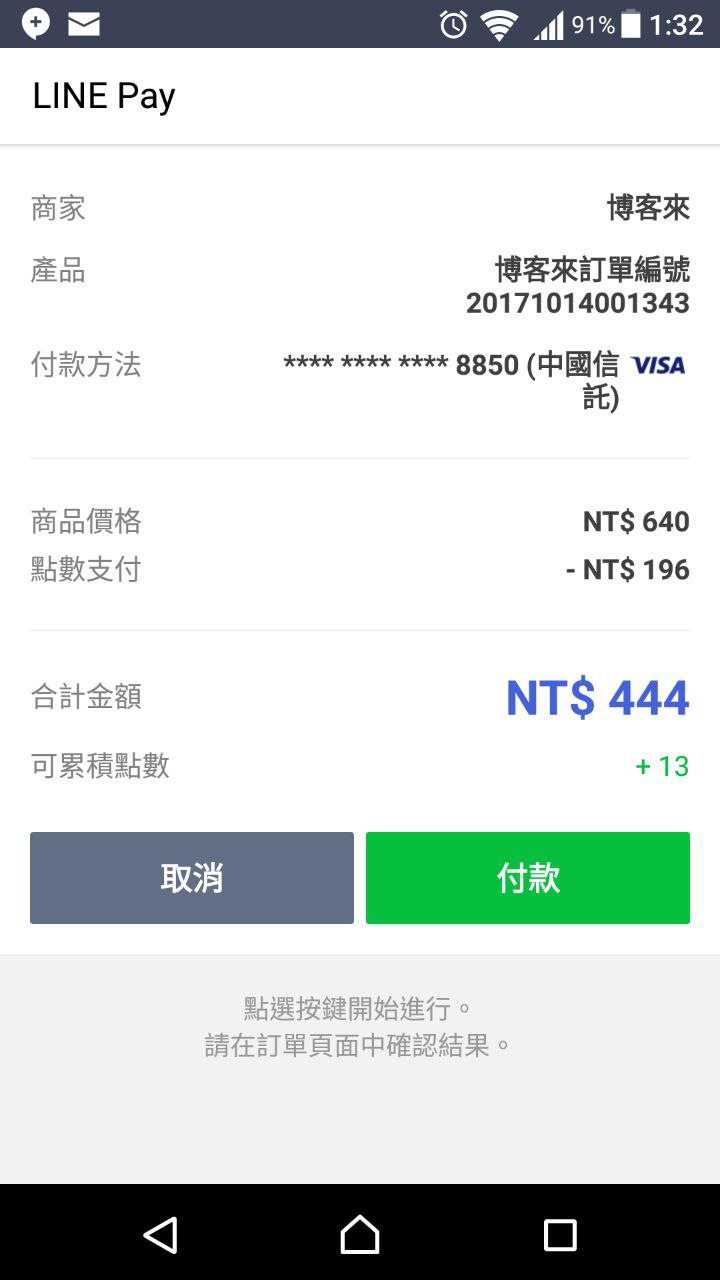Go back using the system back button
720x1280 pixels.
[x=160, y=1234]
